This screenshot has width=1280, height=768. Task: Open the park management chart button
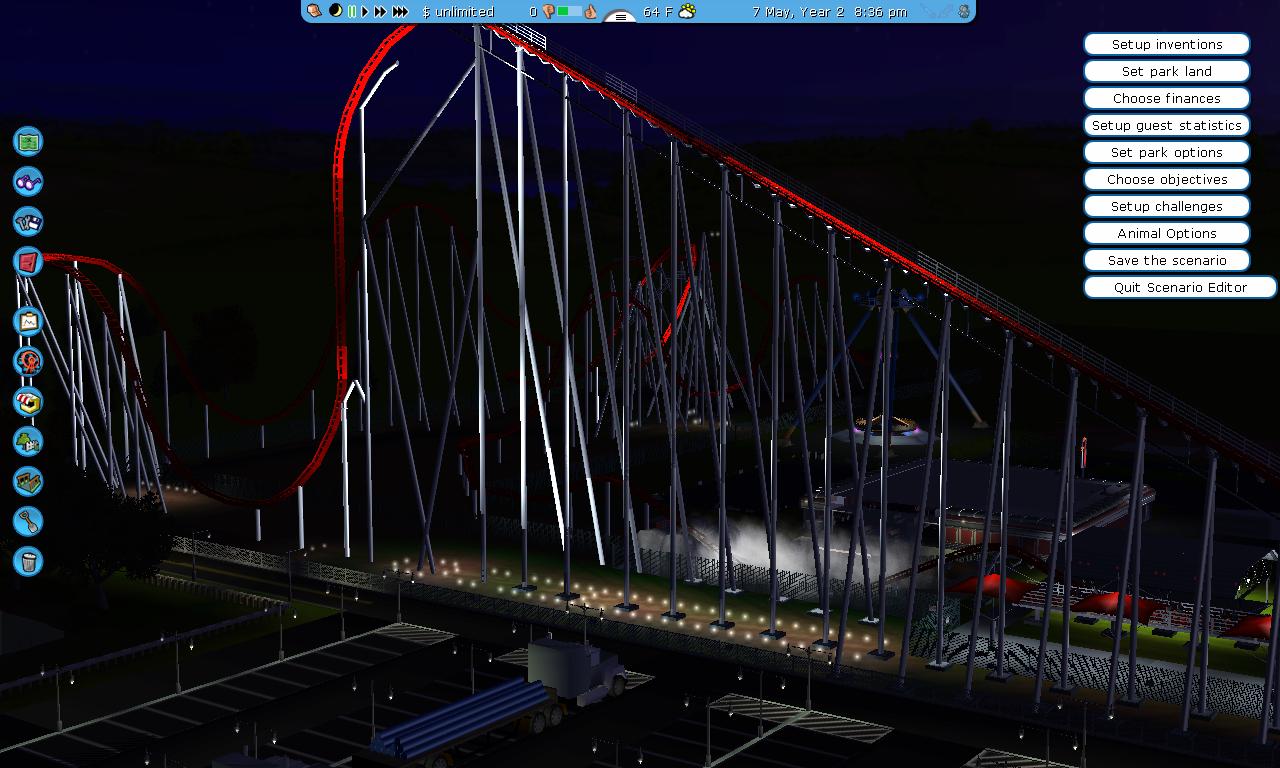28,321
